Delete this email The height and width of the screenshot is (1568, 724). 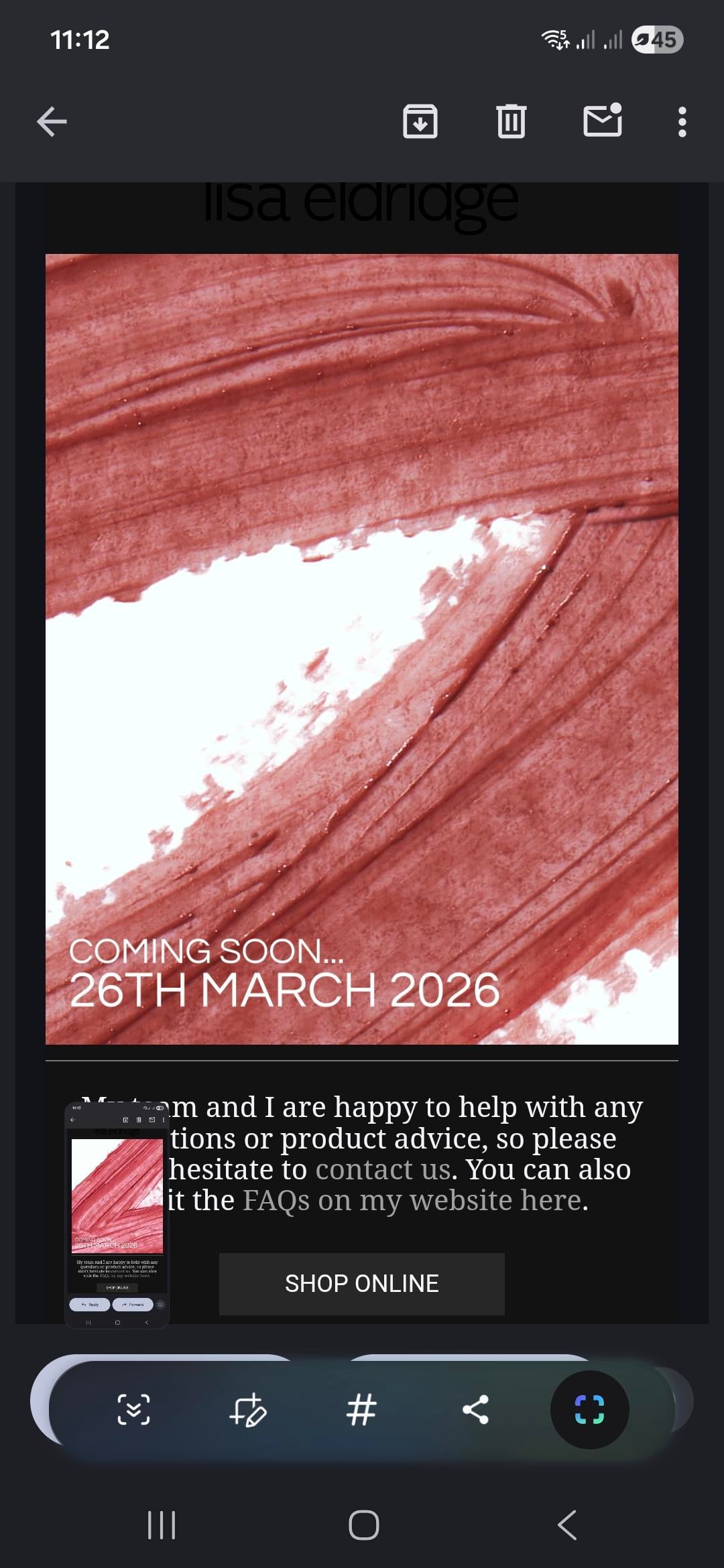(x=511, y=122)
